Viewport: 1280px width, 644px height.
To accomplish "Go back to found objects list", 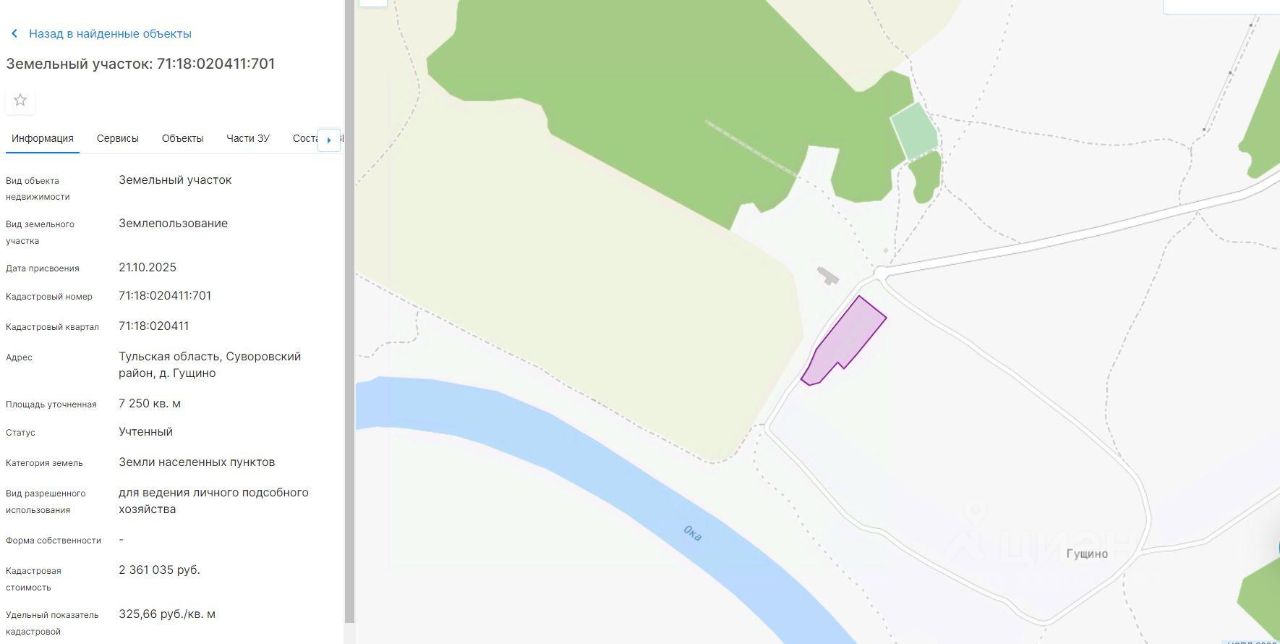I will 109,34.
